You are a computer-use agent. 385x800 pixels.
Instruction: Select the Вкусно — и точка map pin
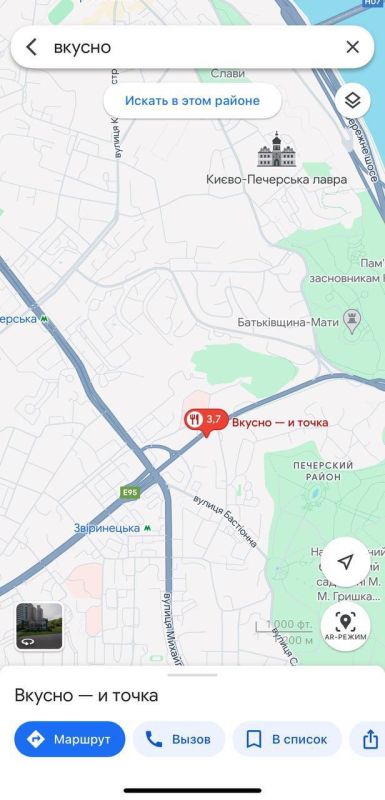[x=206, y=421]
